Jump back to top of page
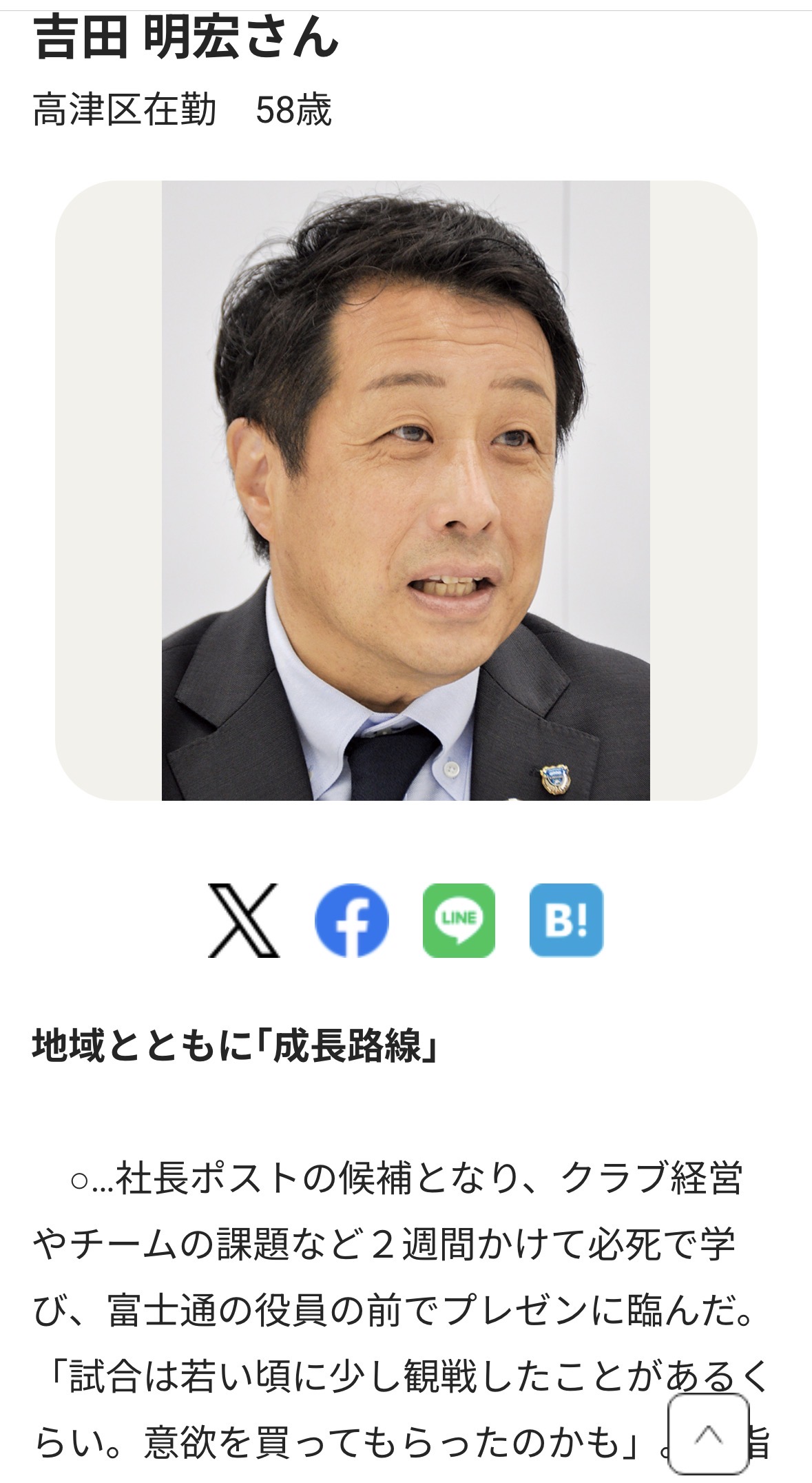The image size is (812, 1483). pyautogui.click(x=708, y=1433)
